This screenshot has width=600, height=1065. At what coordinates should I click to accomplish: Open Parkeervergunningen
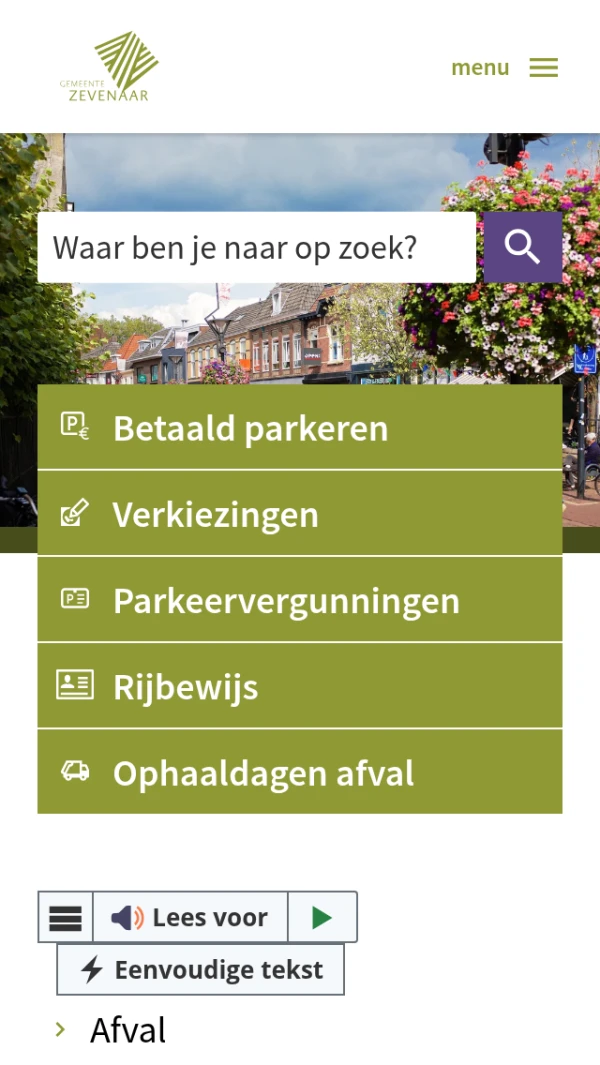pyautogui.click(x=299, y=600)
